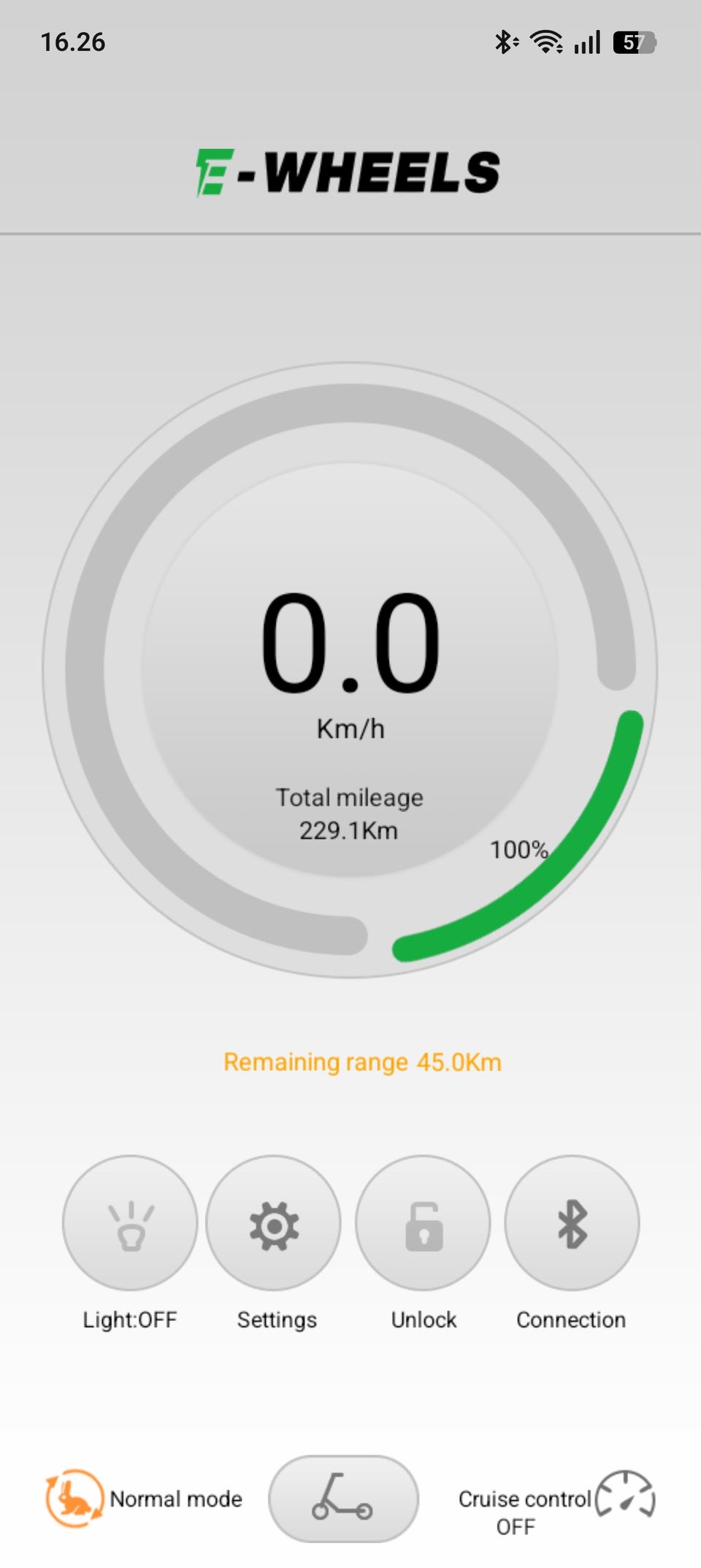Open the Bluetooth Connection button
The width and height of the screenshot is (701, 1568).
pyautogui.click(x=572, y=1222)
